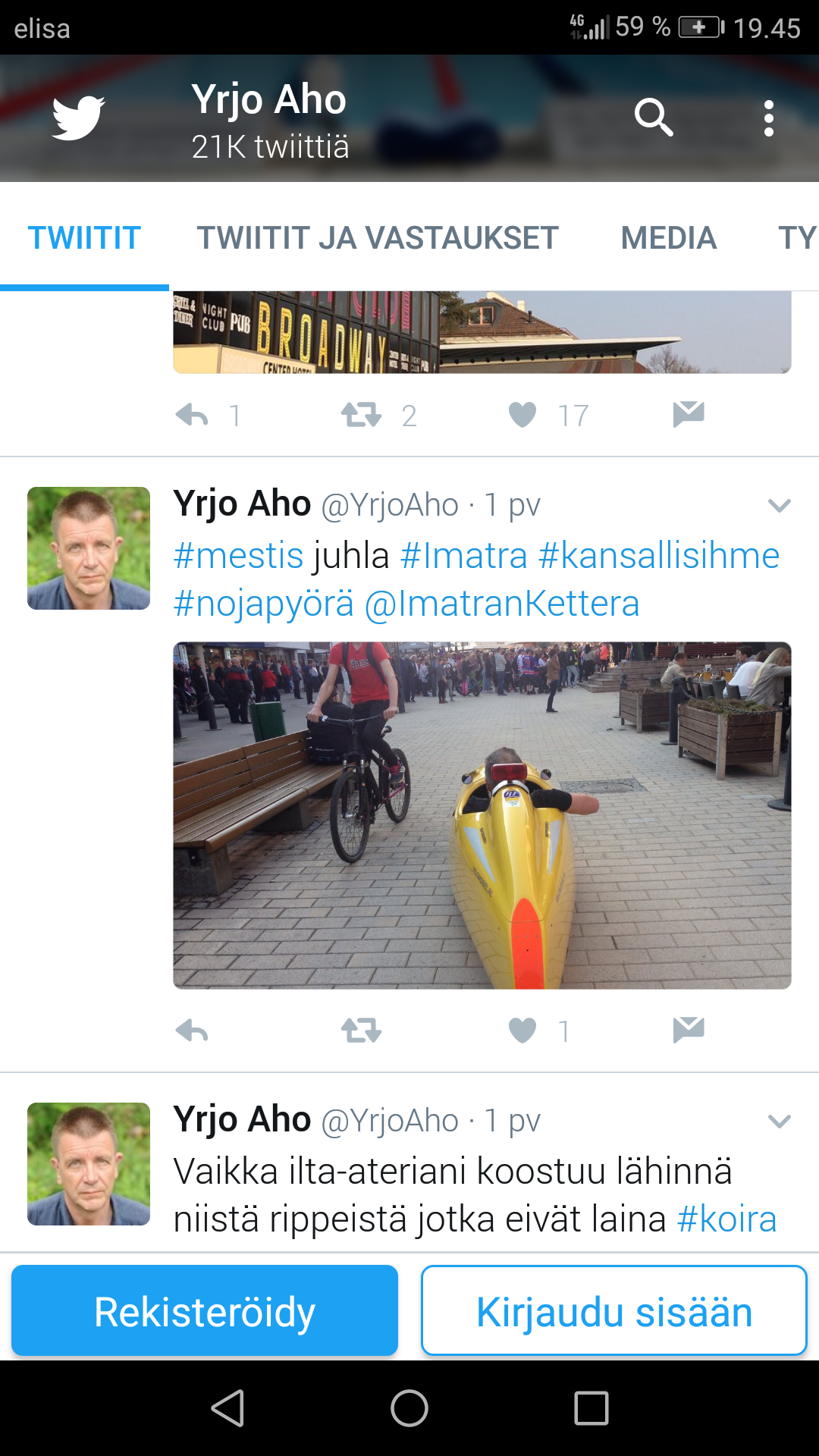This screenshot has width=819, height=1456.
Task: Tap the Twitter bird icon
Action: click(78, 118)
